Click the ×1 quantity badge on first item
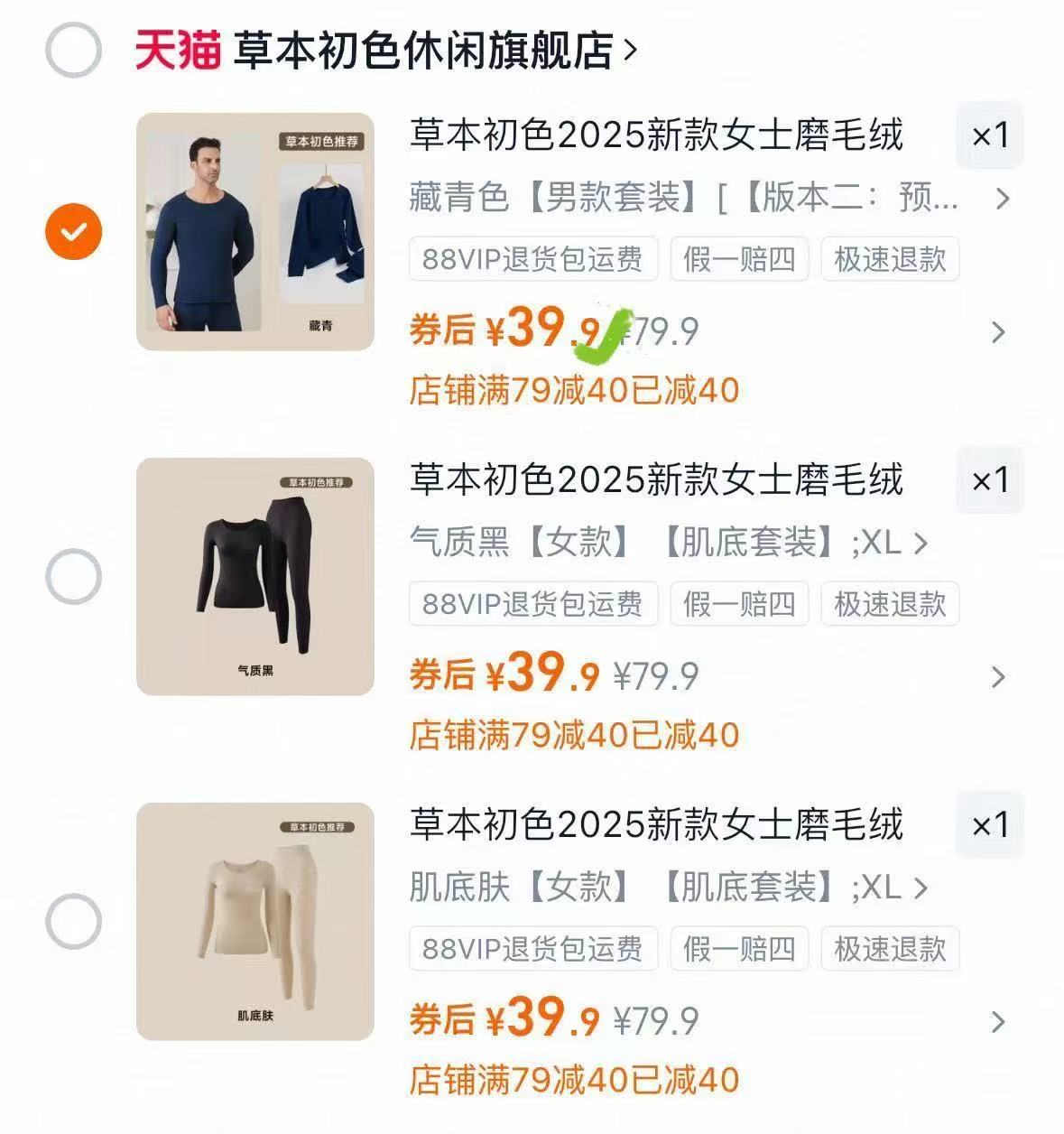Image resolution: width=1064 pixels, height=1134 pixels. 989,138
